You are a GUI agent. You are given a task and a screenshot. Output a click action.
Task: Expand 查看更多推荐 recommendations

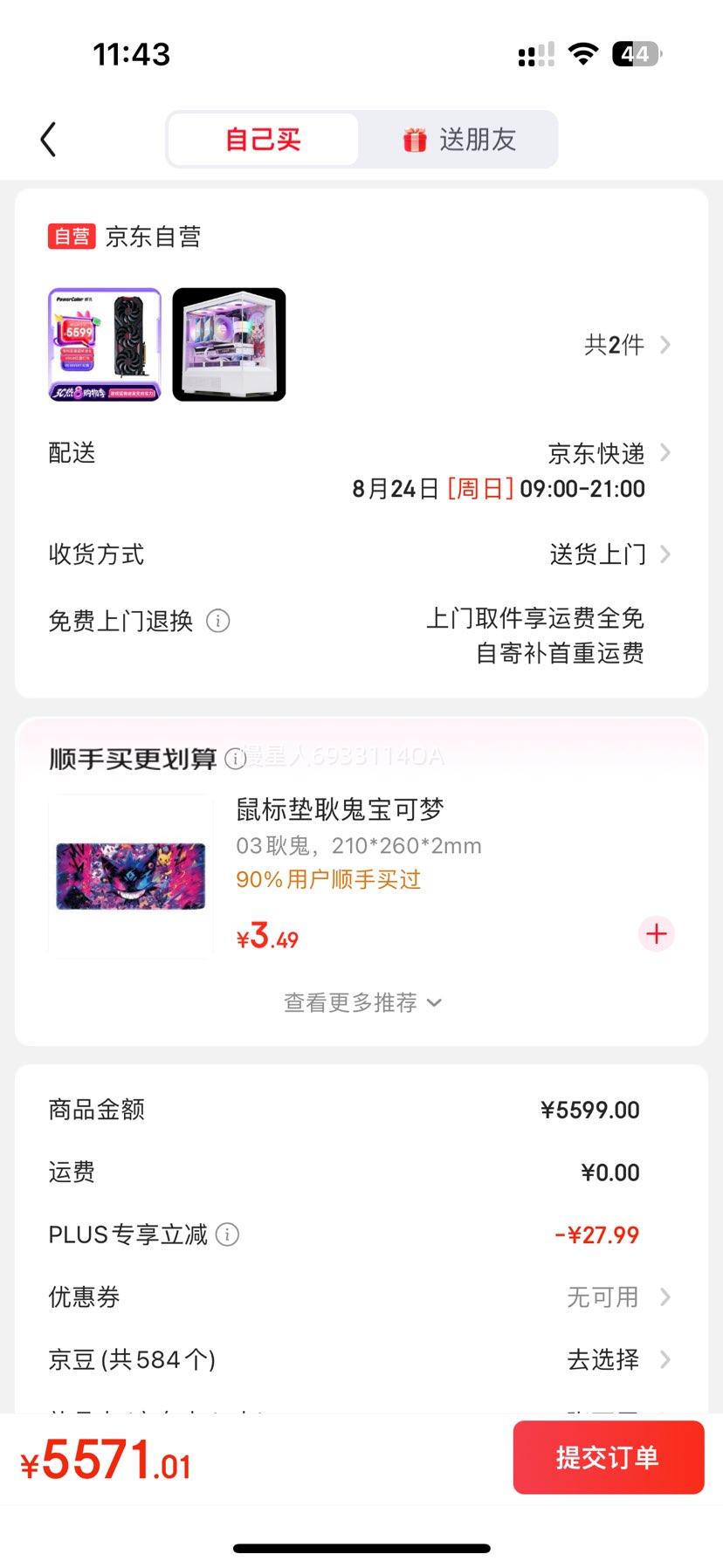(x=361, y=1002)
